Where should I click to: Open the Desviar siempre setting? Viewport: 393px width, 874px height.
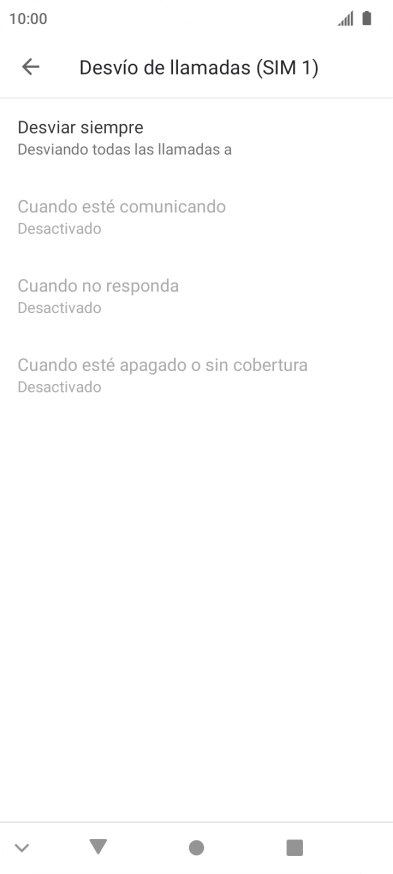pos(196,138)
